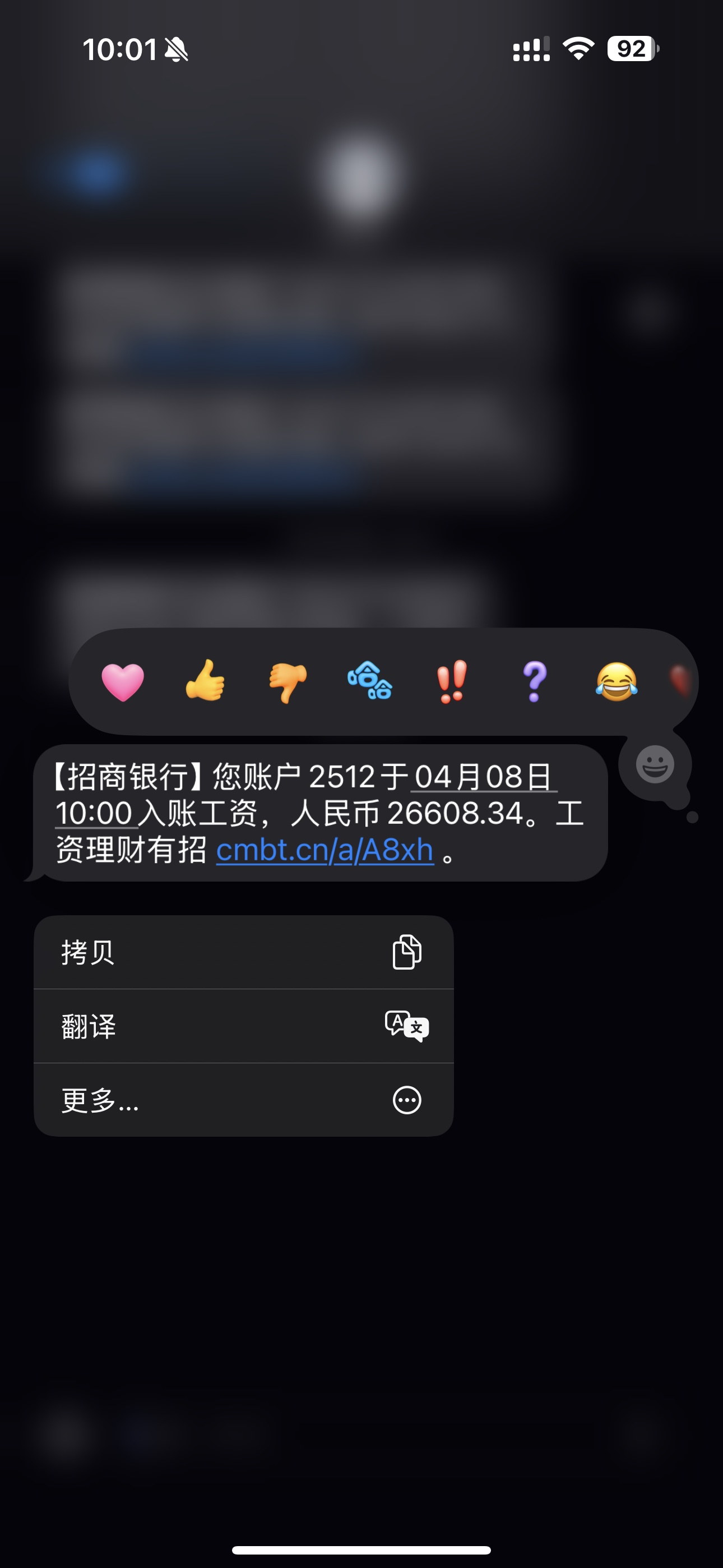React with the blue 哈哈 tapback
The height and width of the screenshot is (1568, 723).
(370, 680)
